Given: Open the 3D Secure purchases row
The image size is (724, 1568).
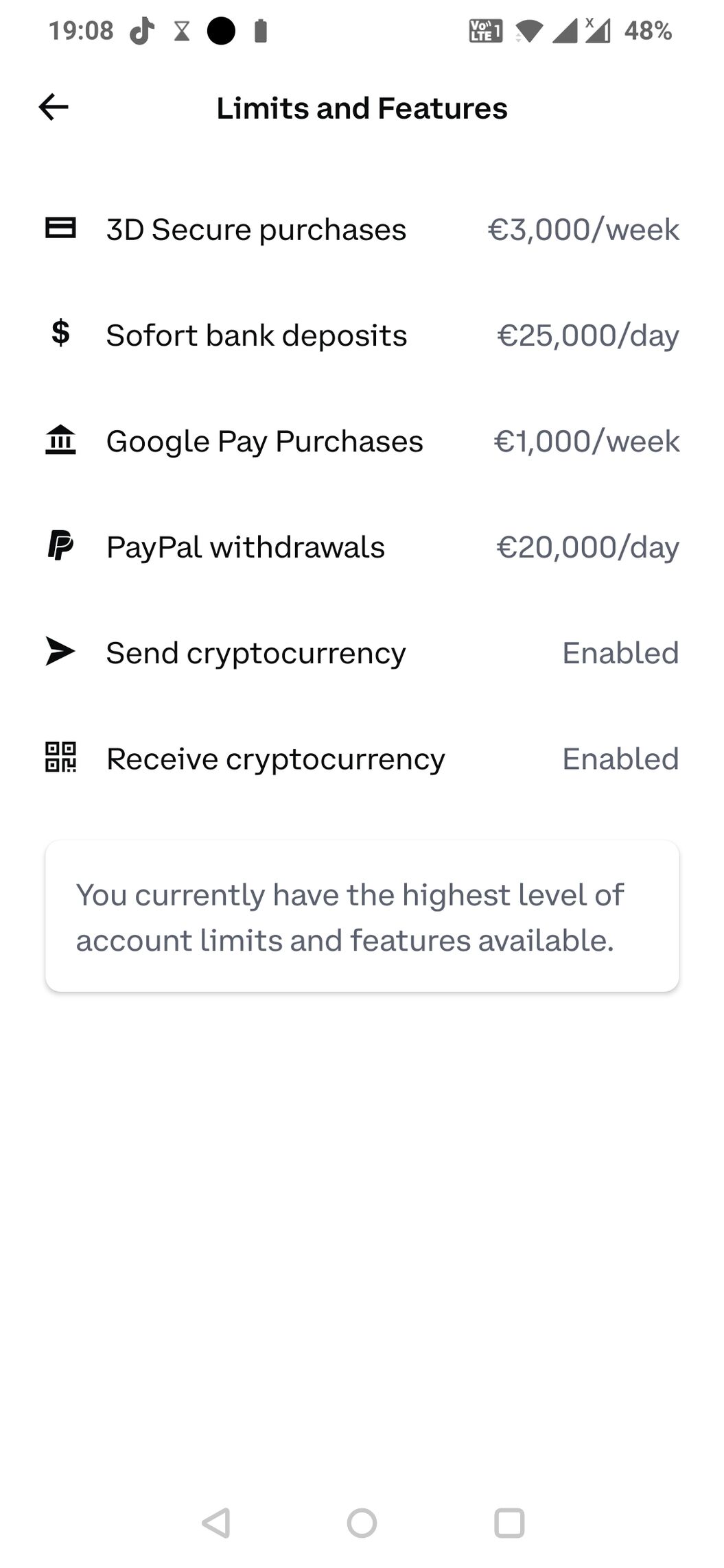Looking at the screenshot, I should pos(362,229).
